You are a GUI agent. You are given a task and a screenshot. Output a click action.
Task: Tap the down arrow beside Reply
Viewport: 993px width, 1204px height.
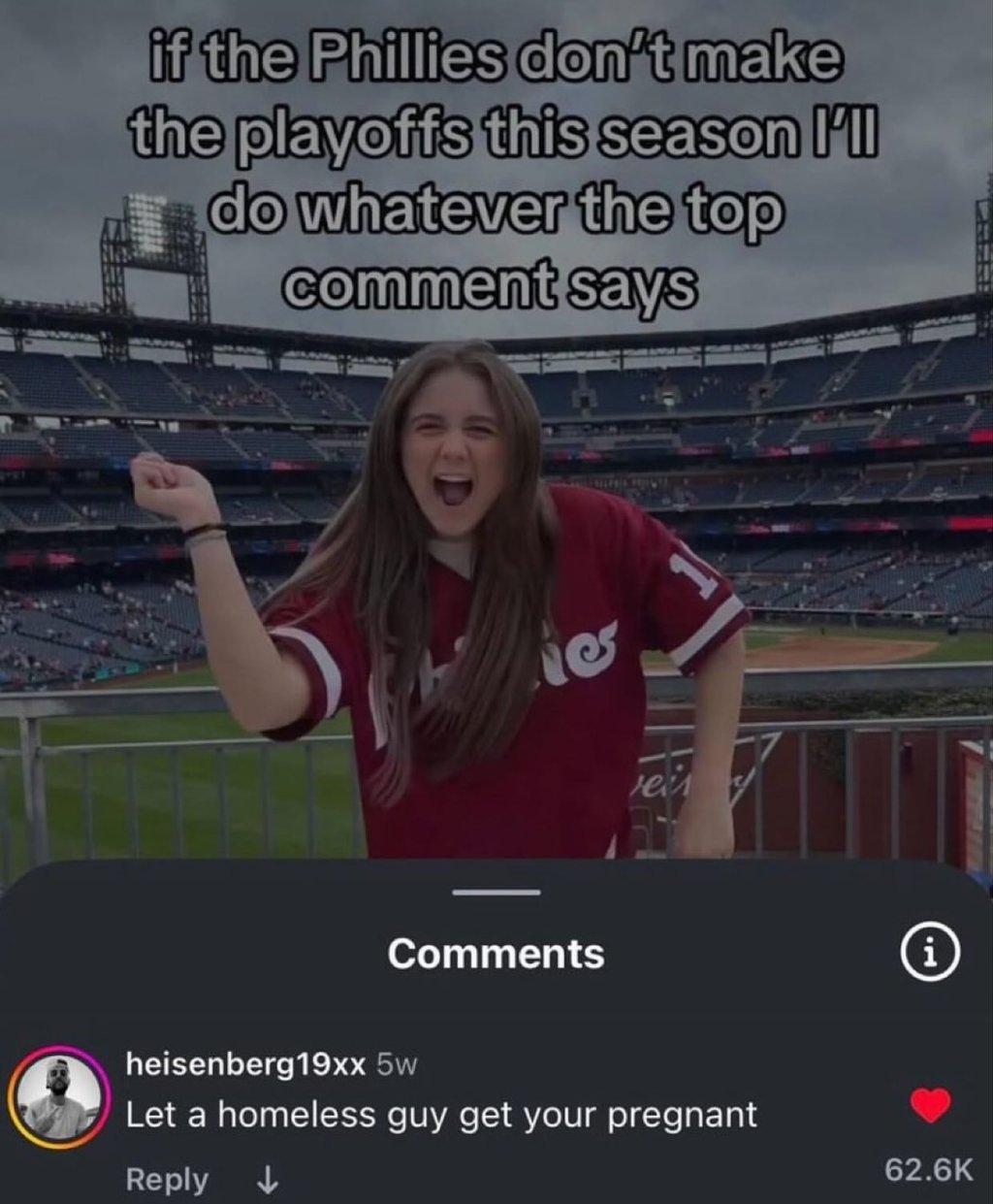click(267, 1180)
